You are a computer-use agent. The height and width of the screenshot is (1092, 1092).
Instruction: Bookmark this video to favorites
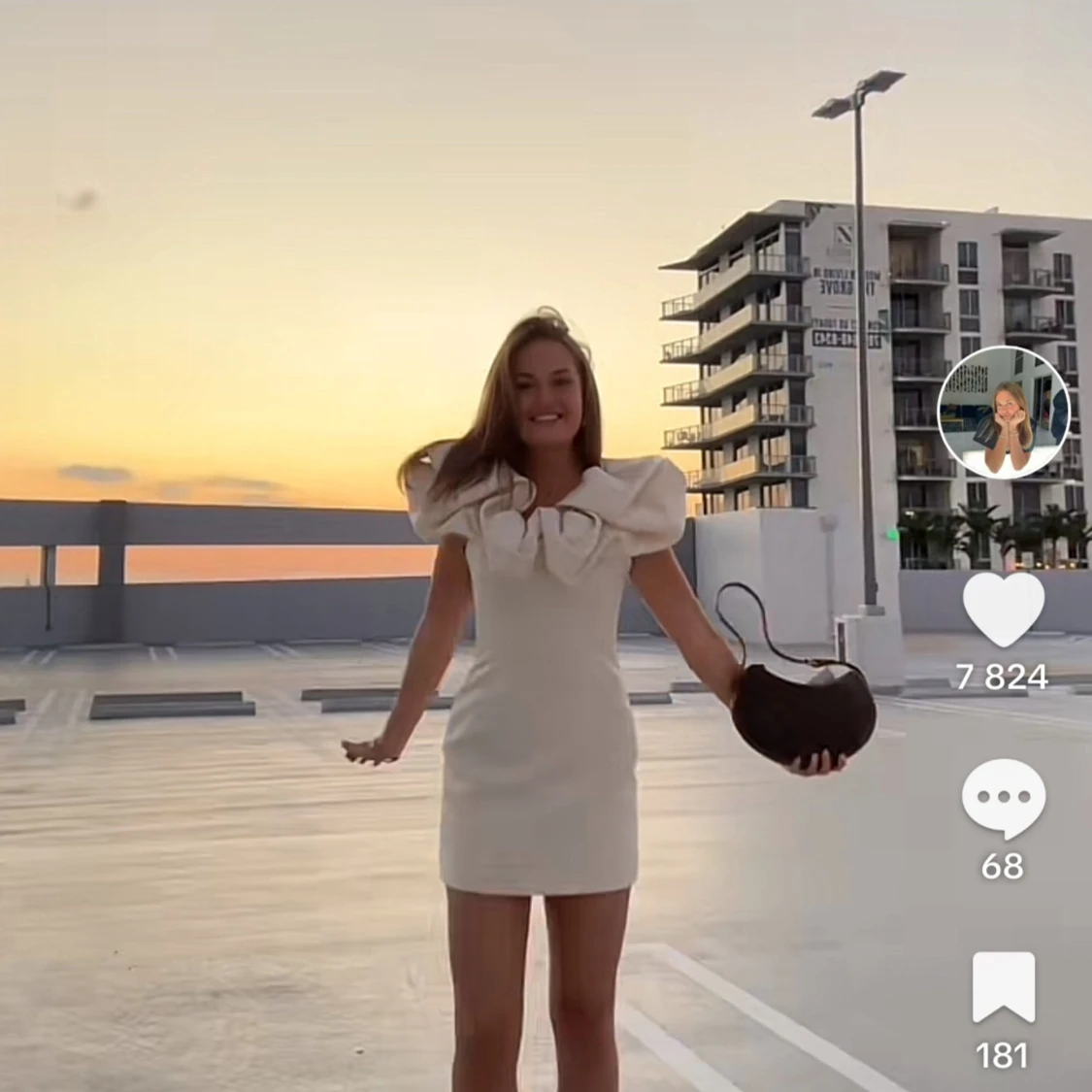1003,986
